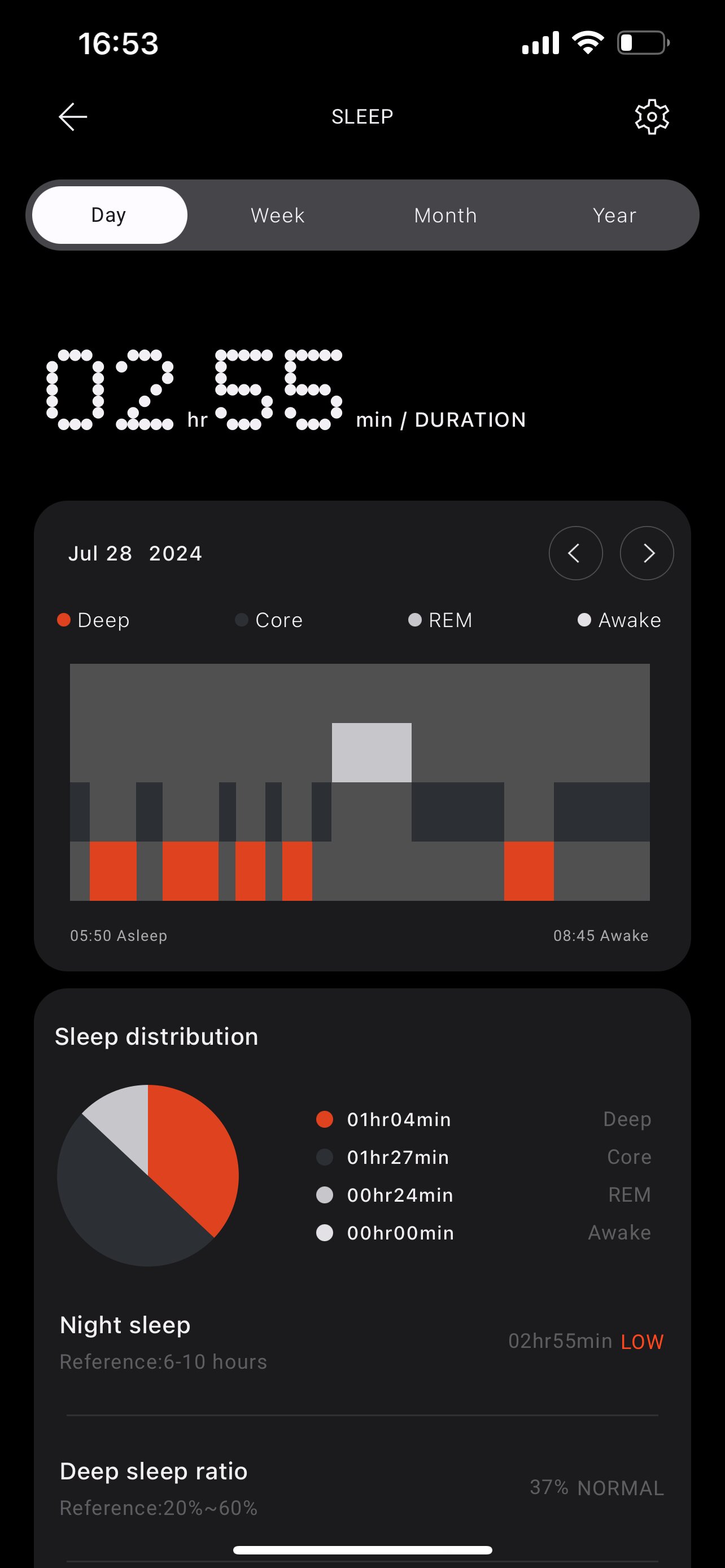Open sleep settings gear icon
Screen dimensions: 725x1568
point(652,116)
